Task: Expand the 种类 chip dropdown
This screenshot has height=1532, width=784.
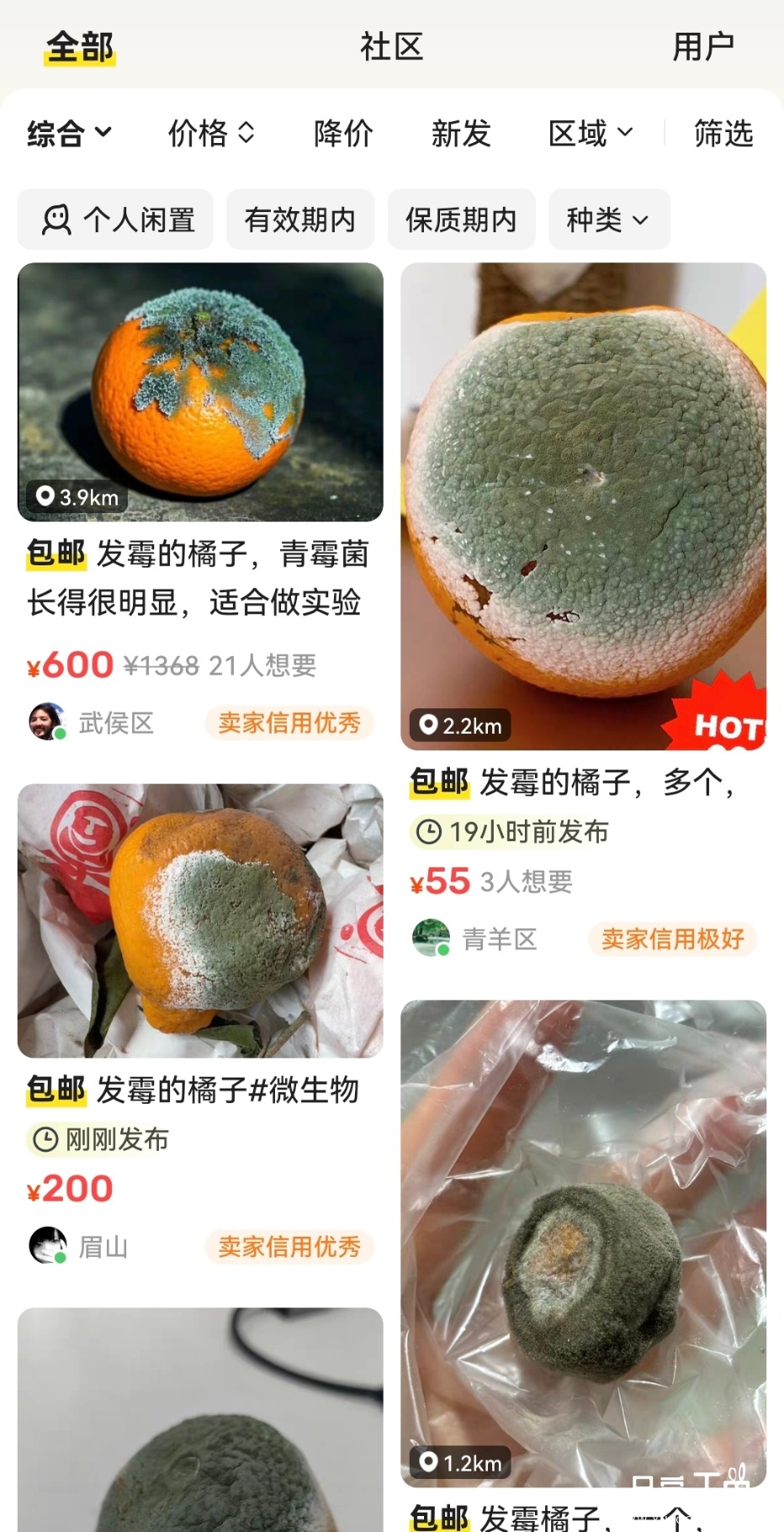Action: [608, 220]
